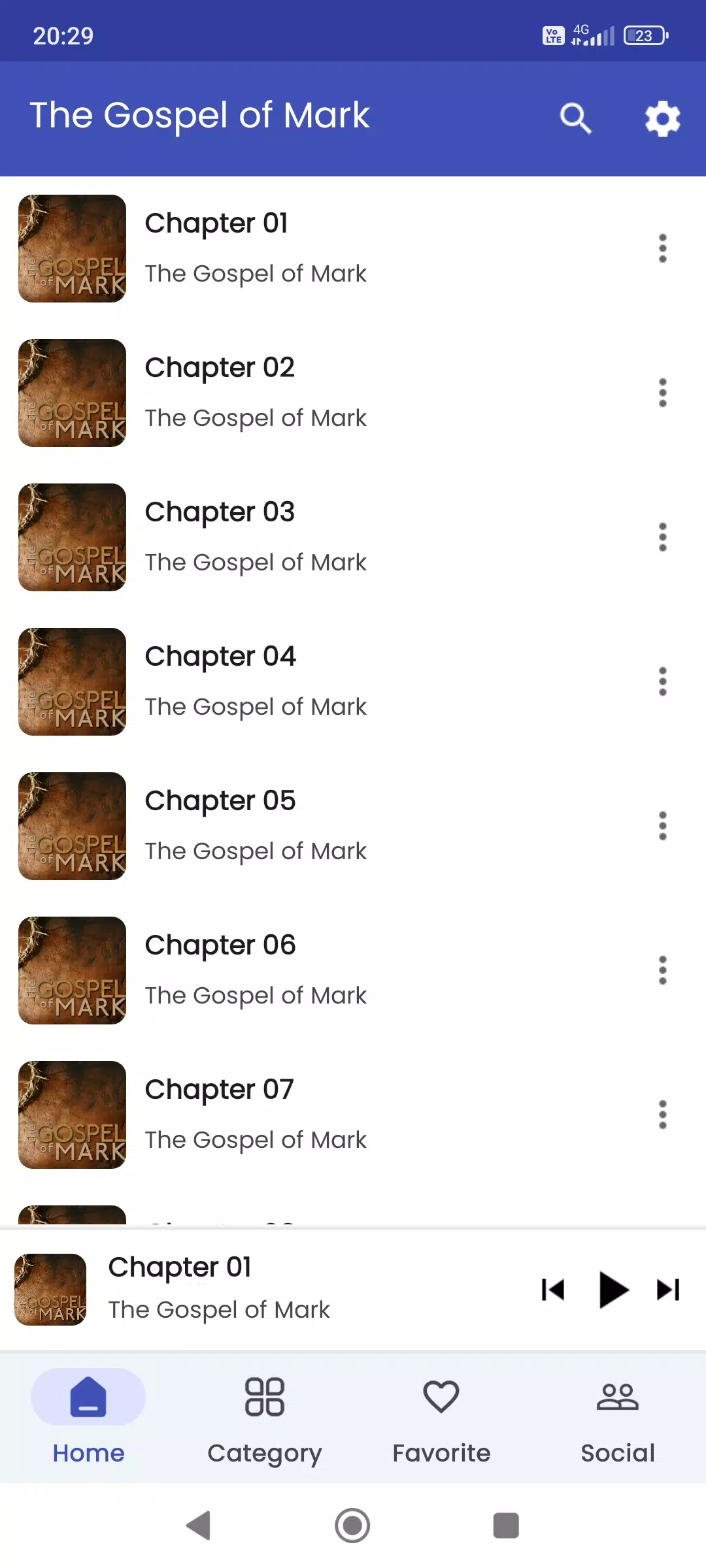Open the search icon in the app bar
The image size is (706, 1568).
575,118
